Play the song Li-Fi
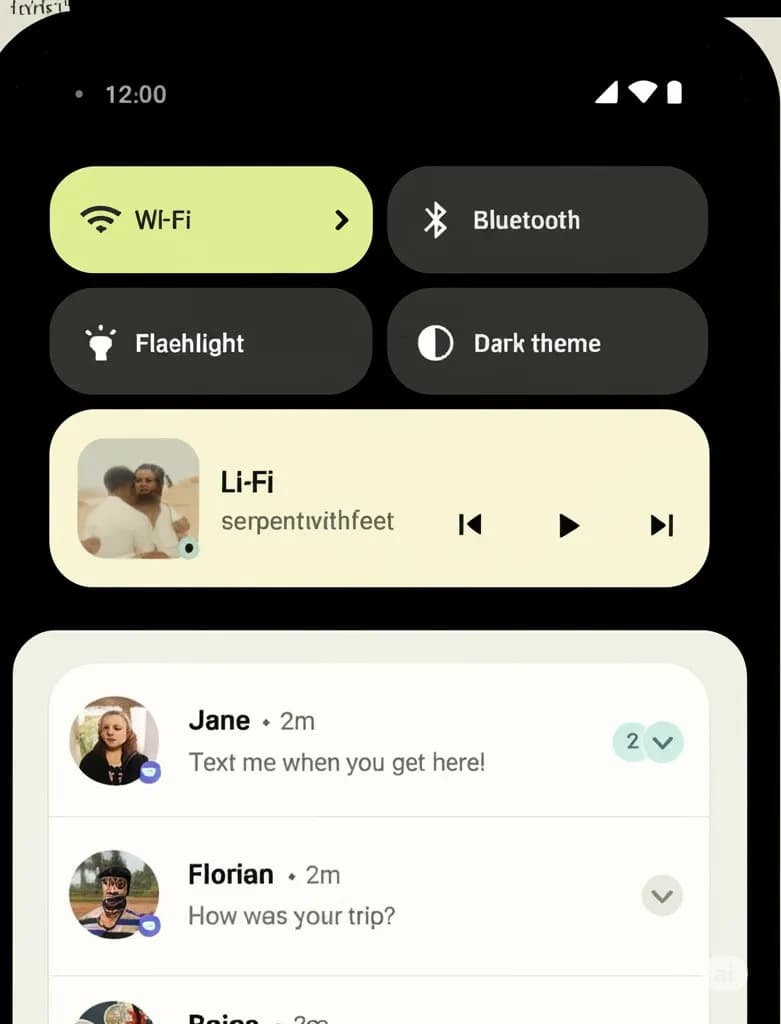The image size is (781, 1024). [568, 525]
